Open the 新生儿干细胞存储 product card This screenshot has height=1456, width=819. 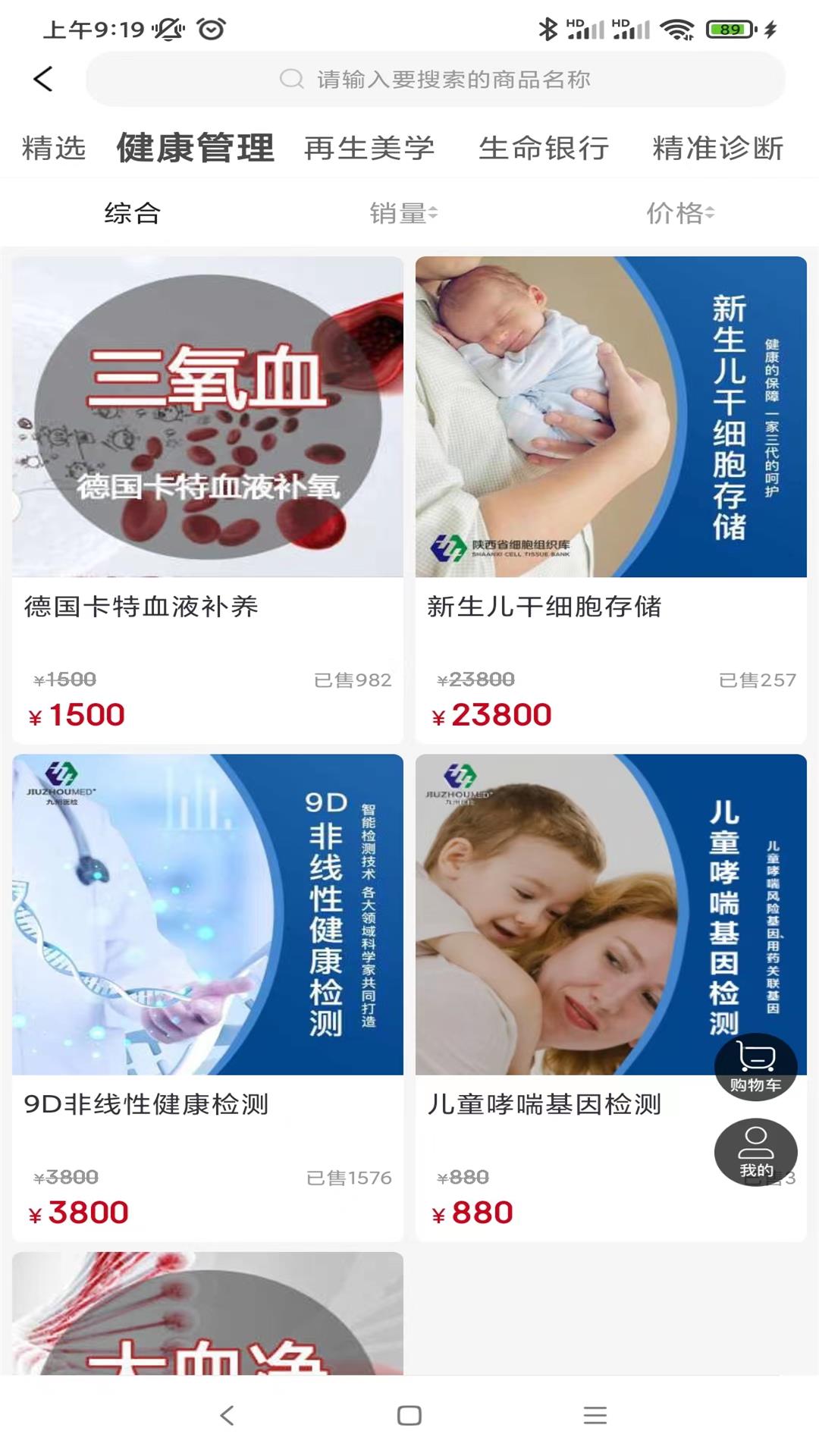(610, 500)
